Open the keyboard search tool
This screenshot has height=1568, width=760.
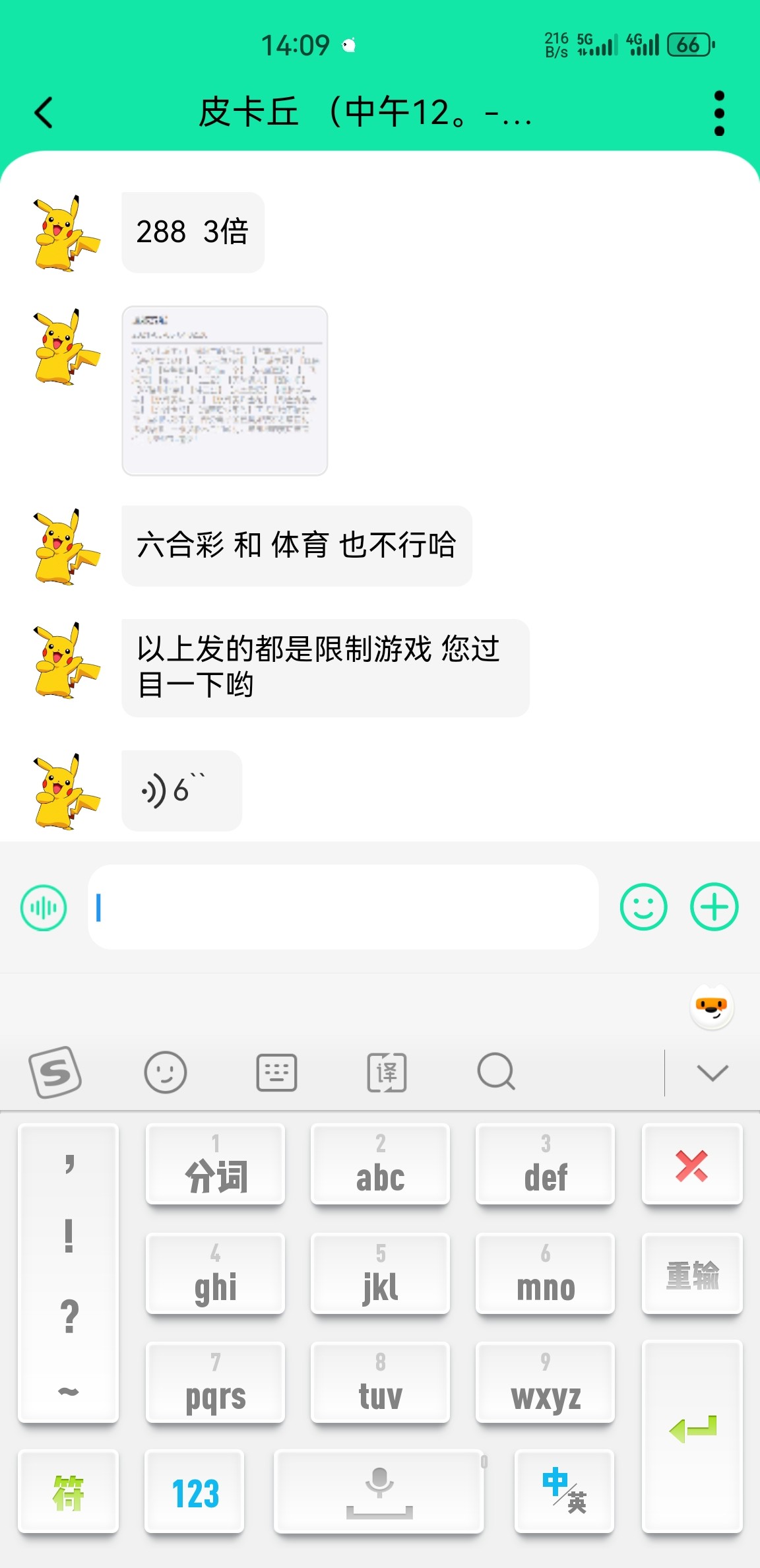(496, 1072)
